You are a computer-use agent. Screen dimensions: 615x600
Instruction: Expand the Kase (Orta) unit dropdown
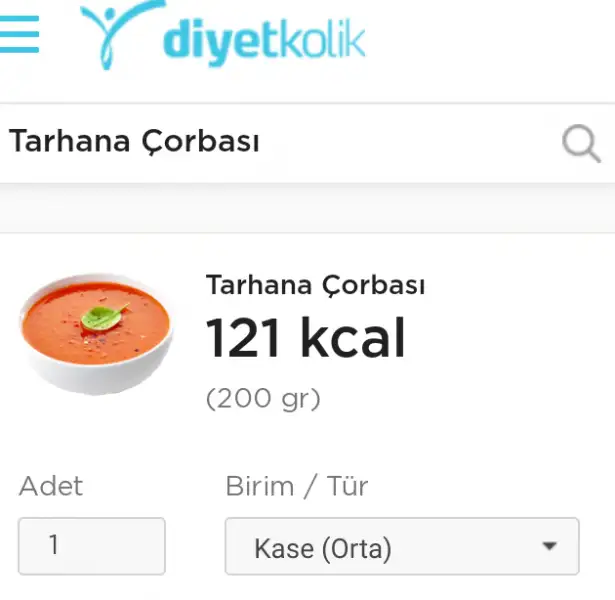[402, 546]
